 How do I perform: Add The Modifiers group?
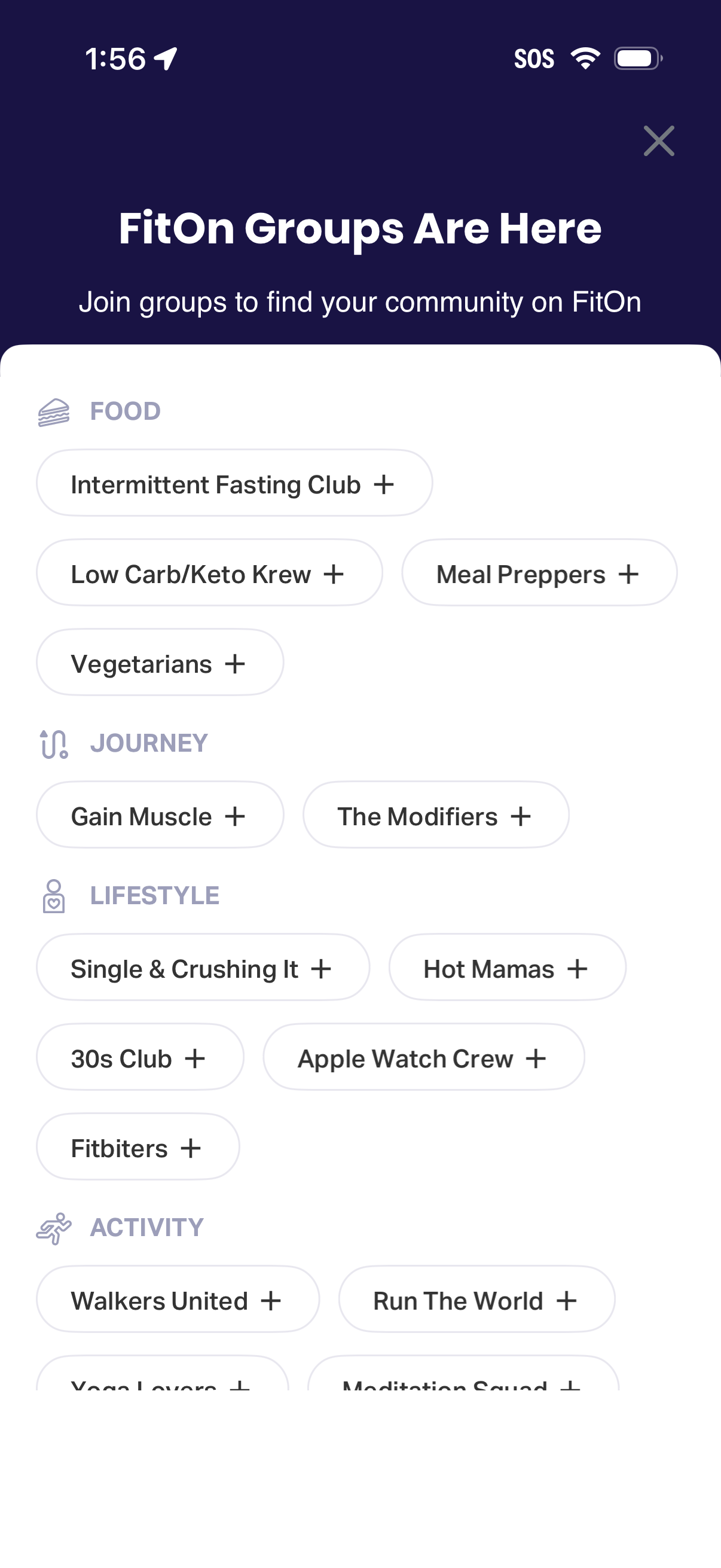click(x=435, y=815)
